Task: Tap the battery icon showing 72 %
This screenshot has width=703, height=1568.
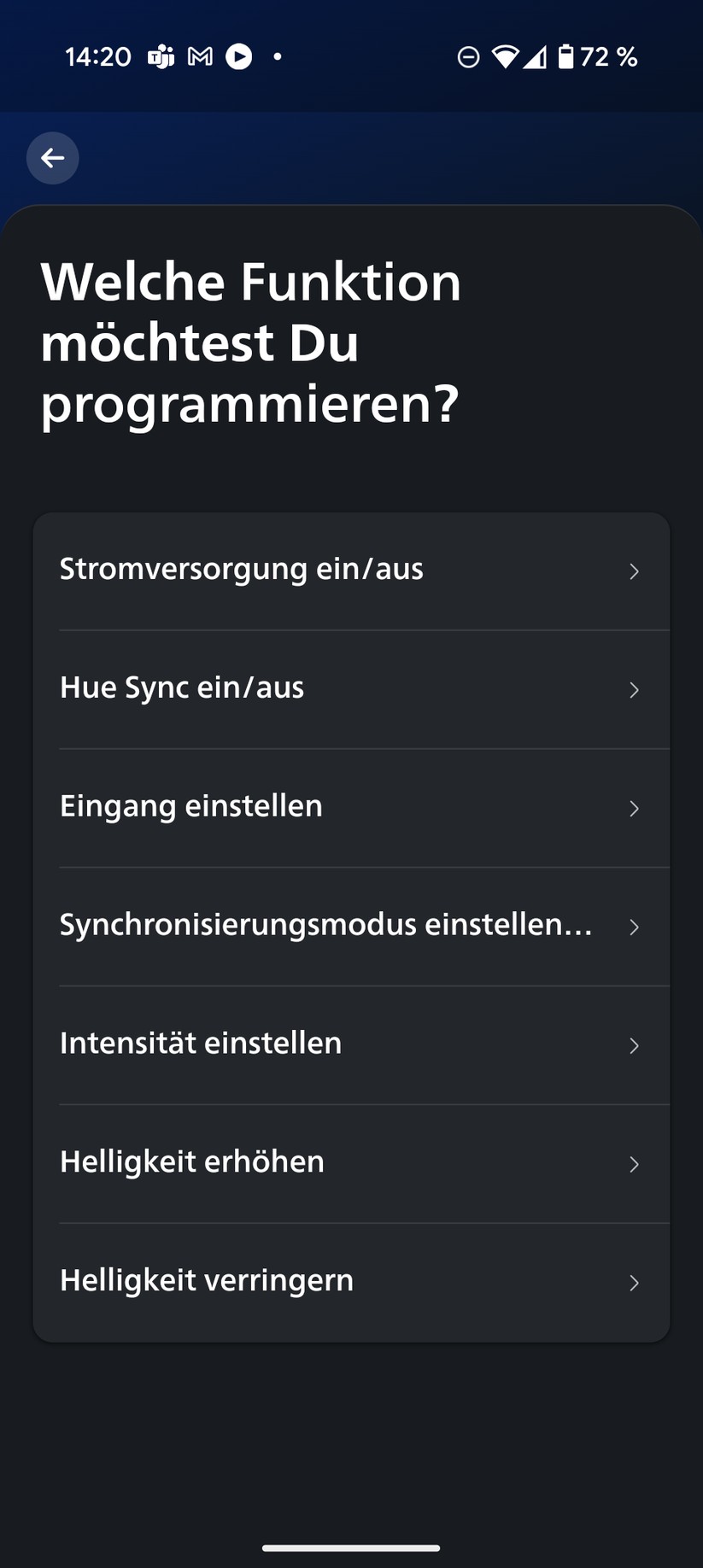Action: click(x=566, y=56)
